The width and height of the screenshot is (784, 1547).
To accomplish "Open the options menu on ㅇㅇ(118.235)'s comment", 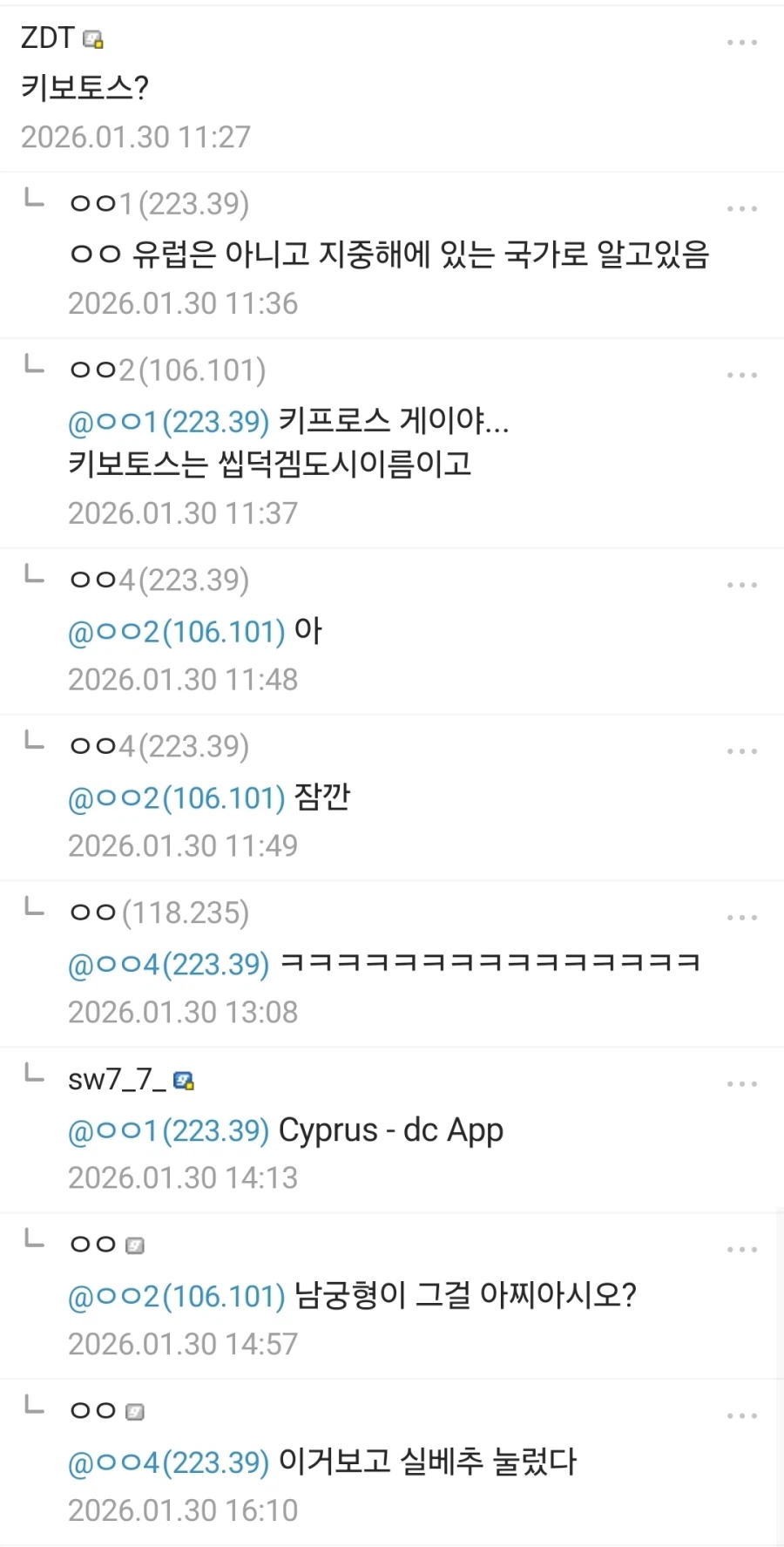I will click(741, 915).
